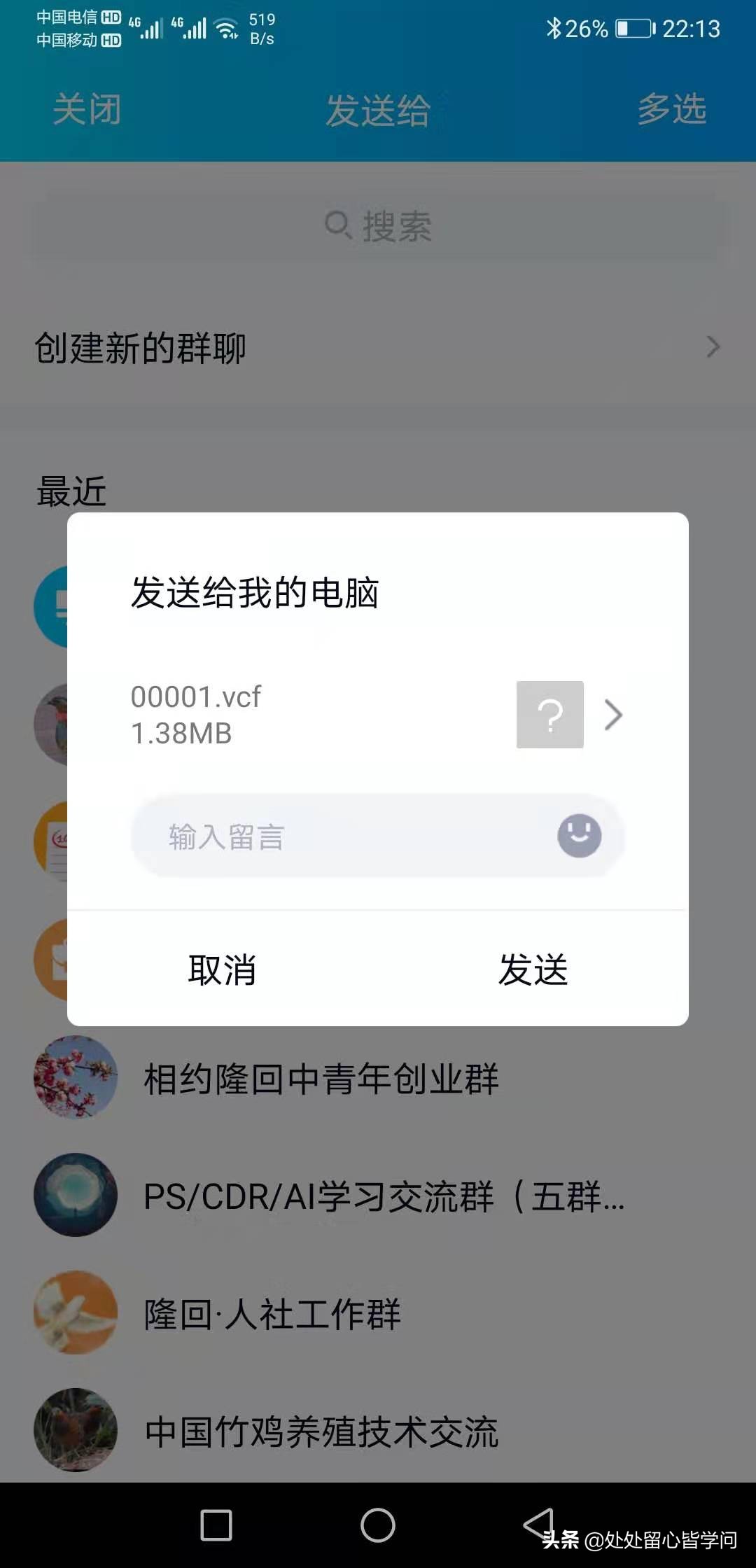This screenshot has height=1568, width=756.
Task: Expand 创建新的群聊 using its chevron
Action: coord(713,346)
